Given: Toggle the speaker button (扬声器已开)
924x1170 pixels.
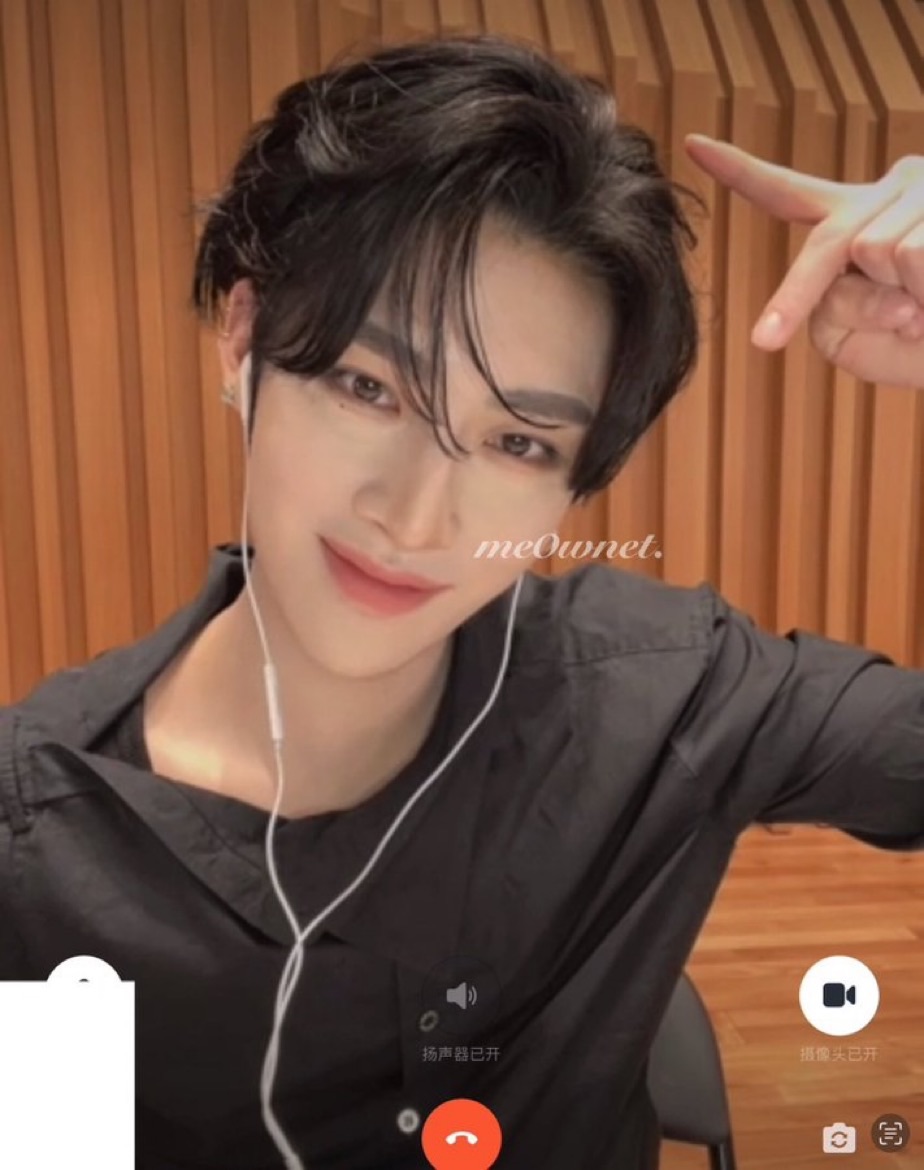Looking at the screenshot, I should click(461, 996).
